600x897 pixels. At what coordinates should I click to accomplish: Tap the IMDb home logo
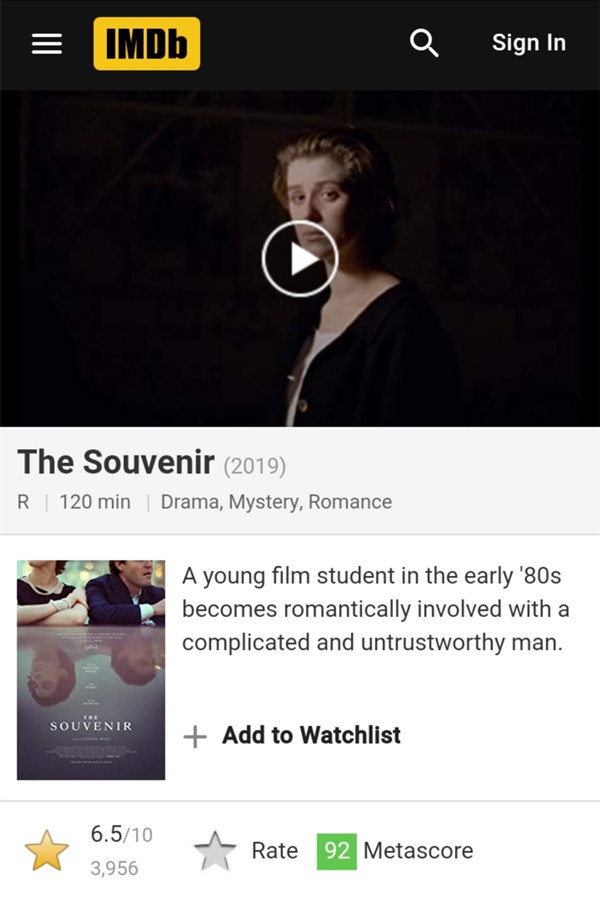[x=146, y=44]
